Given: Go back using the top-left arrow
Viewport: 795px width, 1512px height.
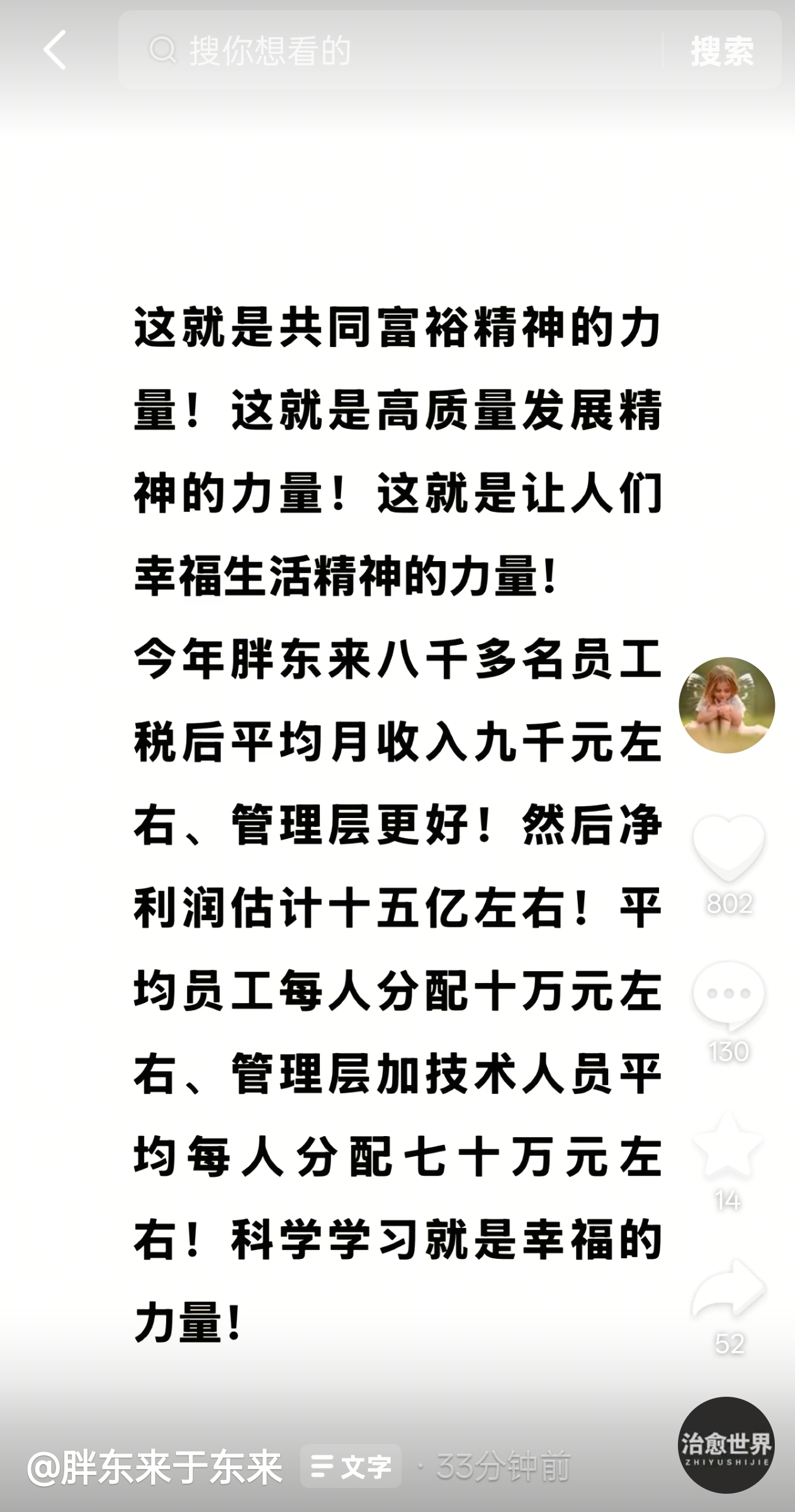Looking at the screenshot, I should click(55, 50).
